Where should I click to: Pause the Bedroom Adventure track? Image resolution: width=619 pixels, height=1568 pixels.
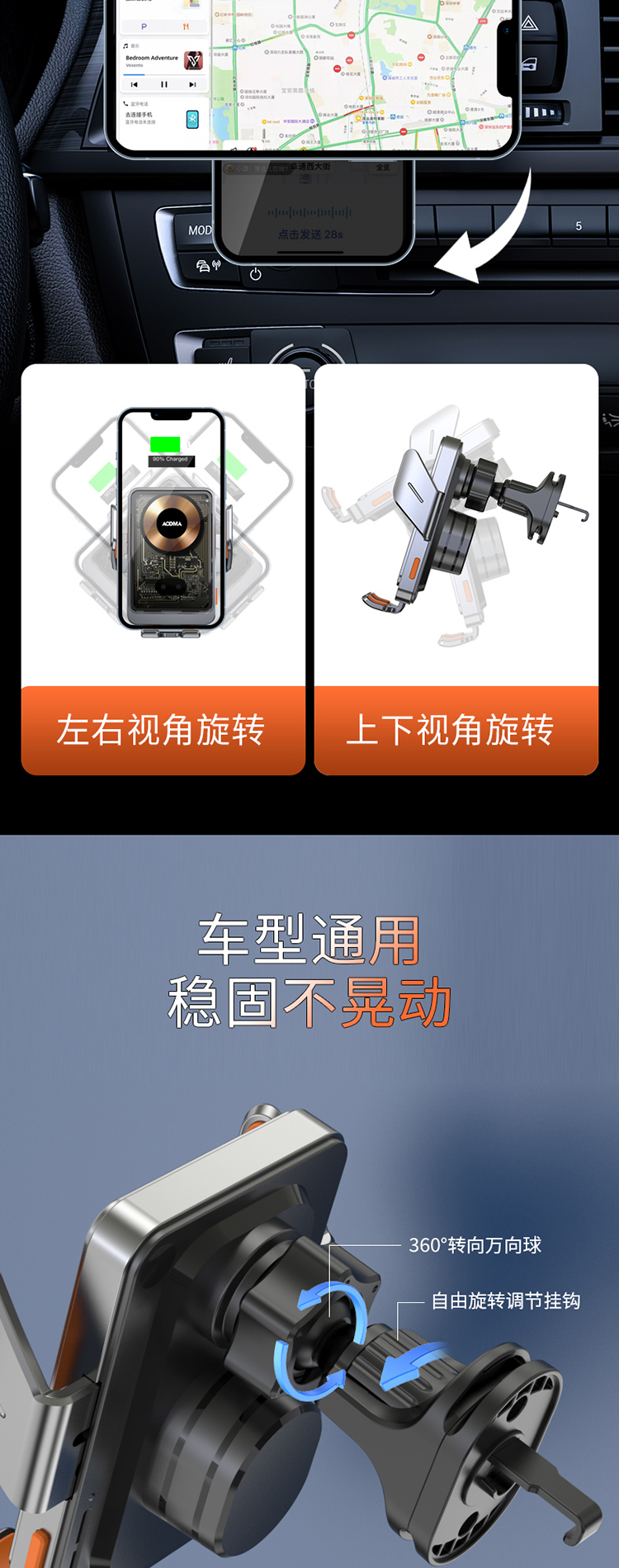(x=163, y=84)
